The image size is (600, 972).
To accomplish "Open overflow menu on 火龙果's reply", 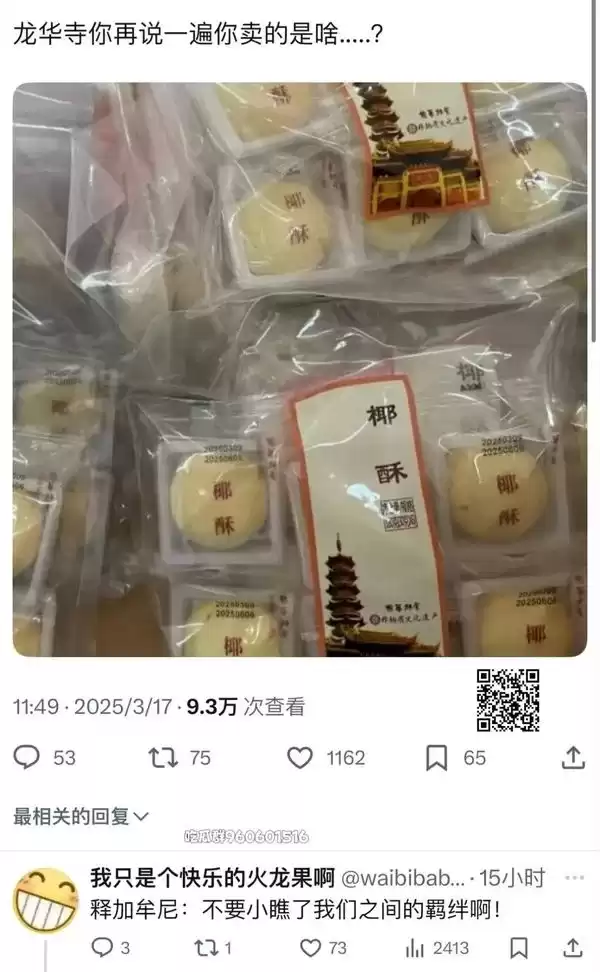I will coord(575,877).
